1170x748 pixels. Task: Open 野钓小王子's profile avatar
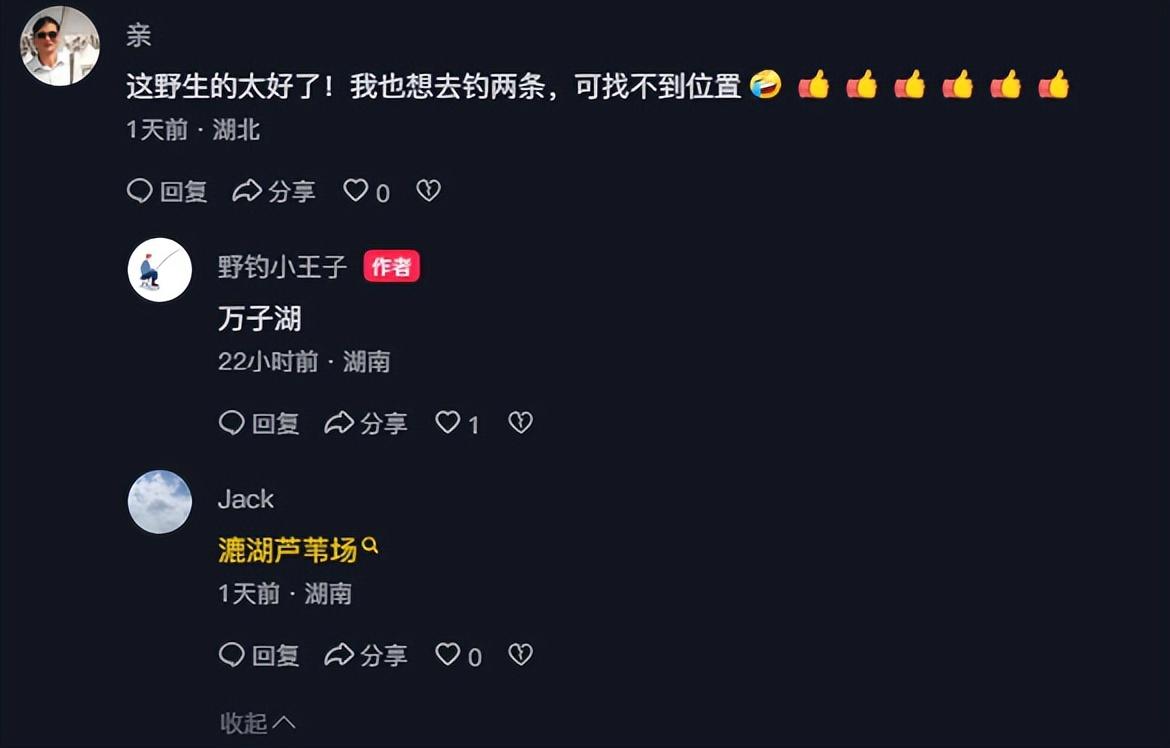pos(160,270)
